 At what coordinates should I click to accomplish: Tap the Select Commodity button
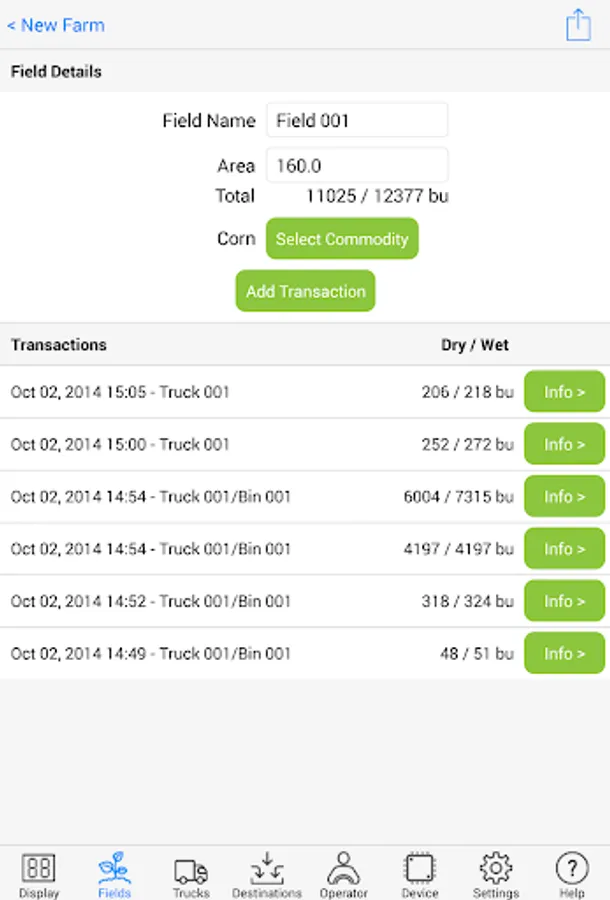point(342,239)
